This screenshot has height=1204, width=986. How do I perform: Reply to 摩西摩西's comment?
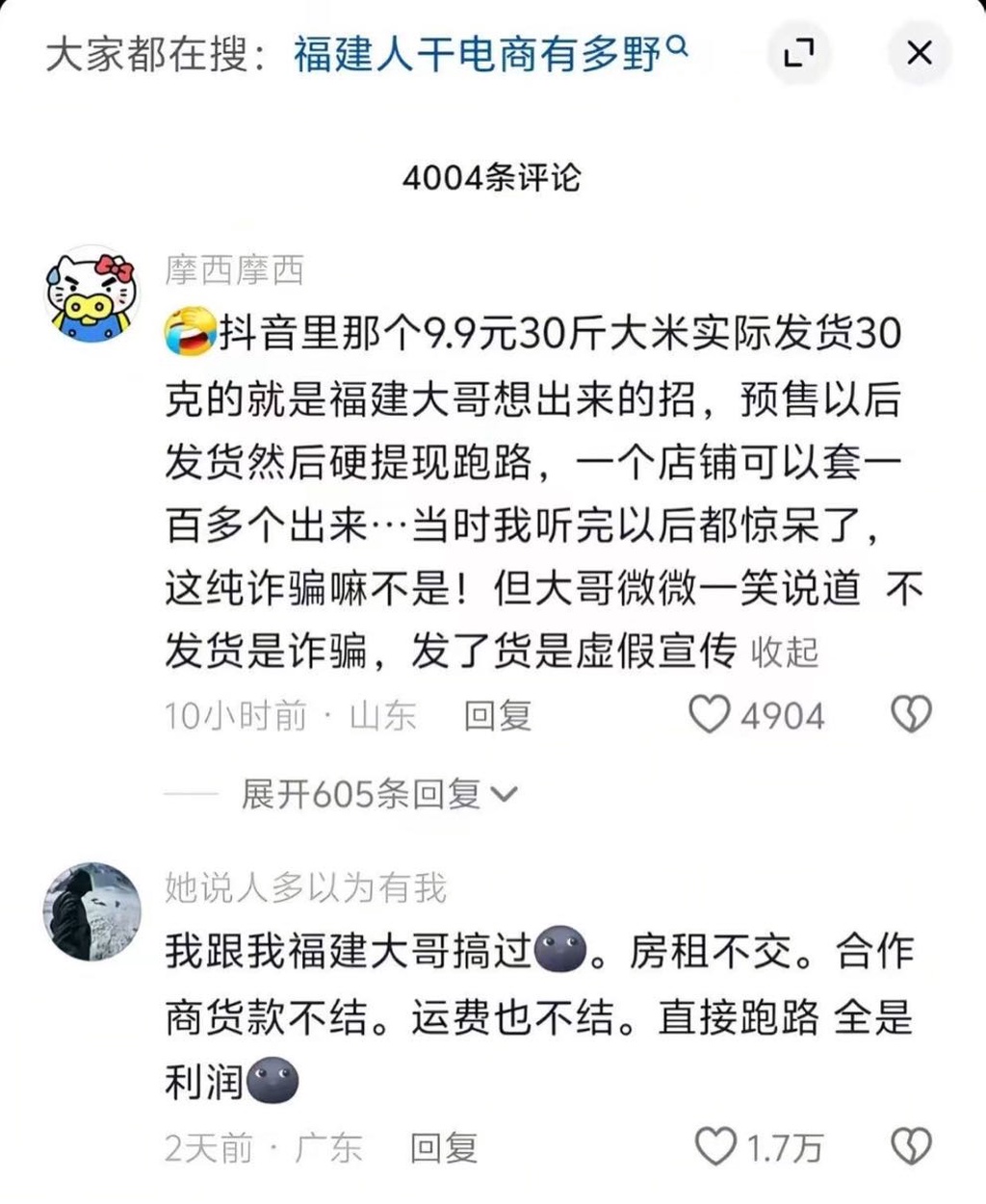(x=497, y=715)
